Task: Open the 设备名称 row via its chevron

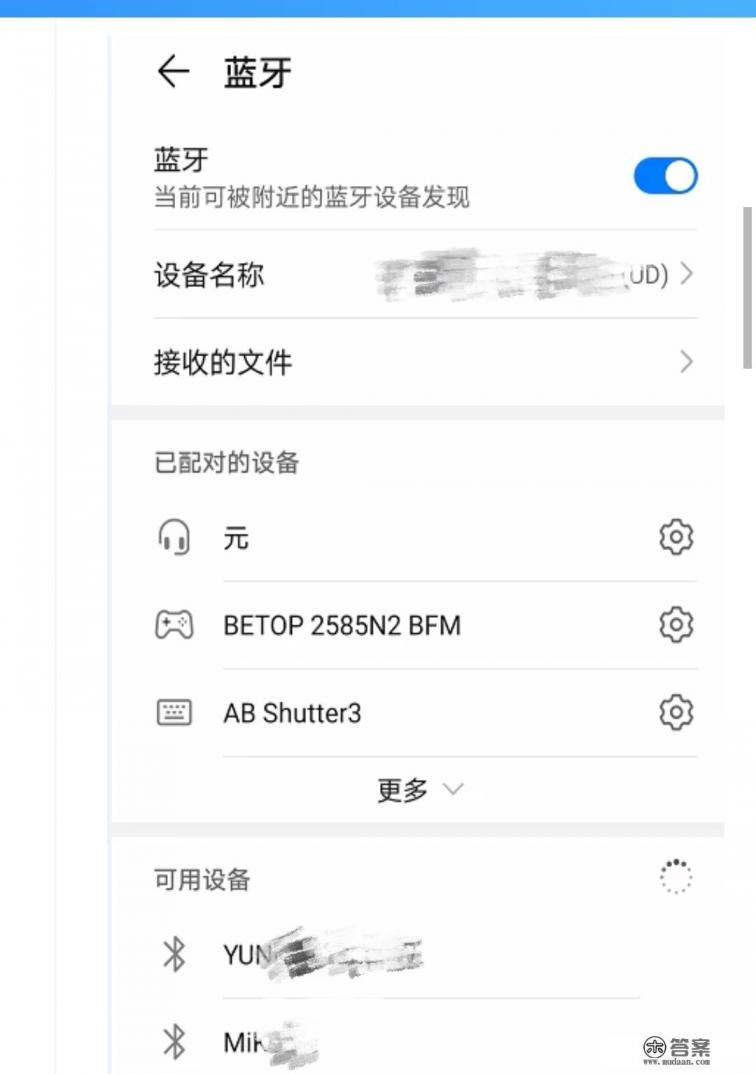Action: 685,275
